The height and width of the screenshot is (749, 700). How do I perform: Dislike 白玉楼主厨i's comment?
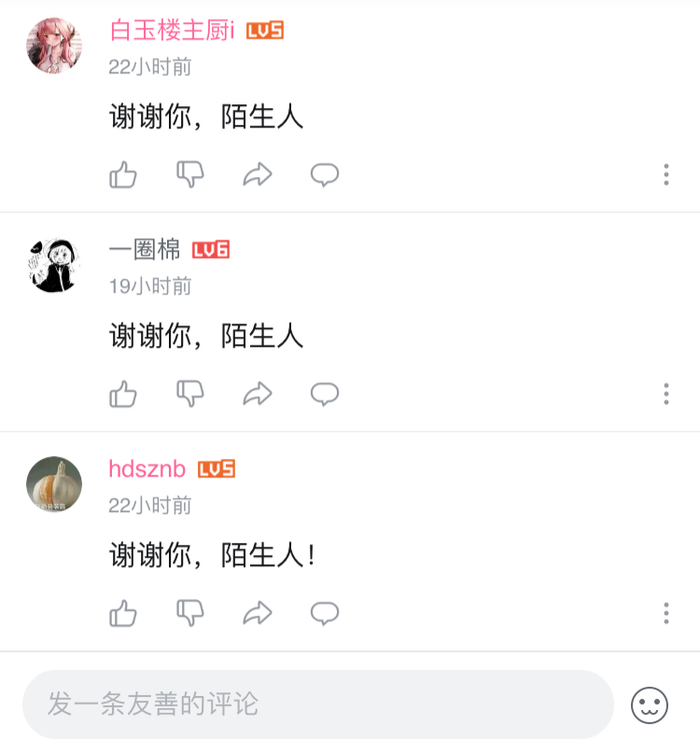tap(190, 174)
